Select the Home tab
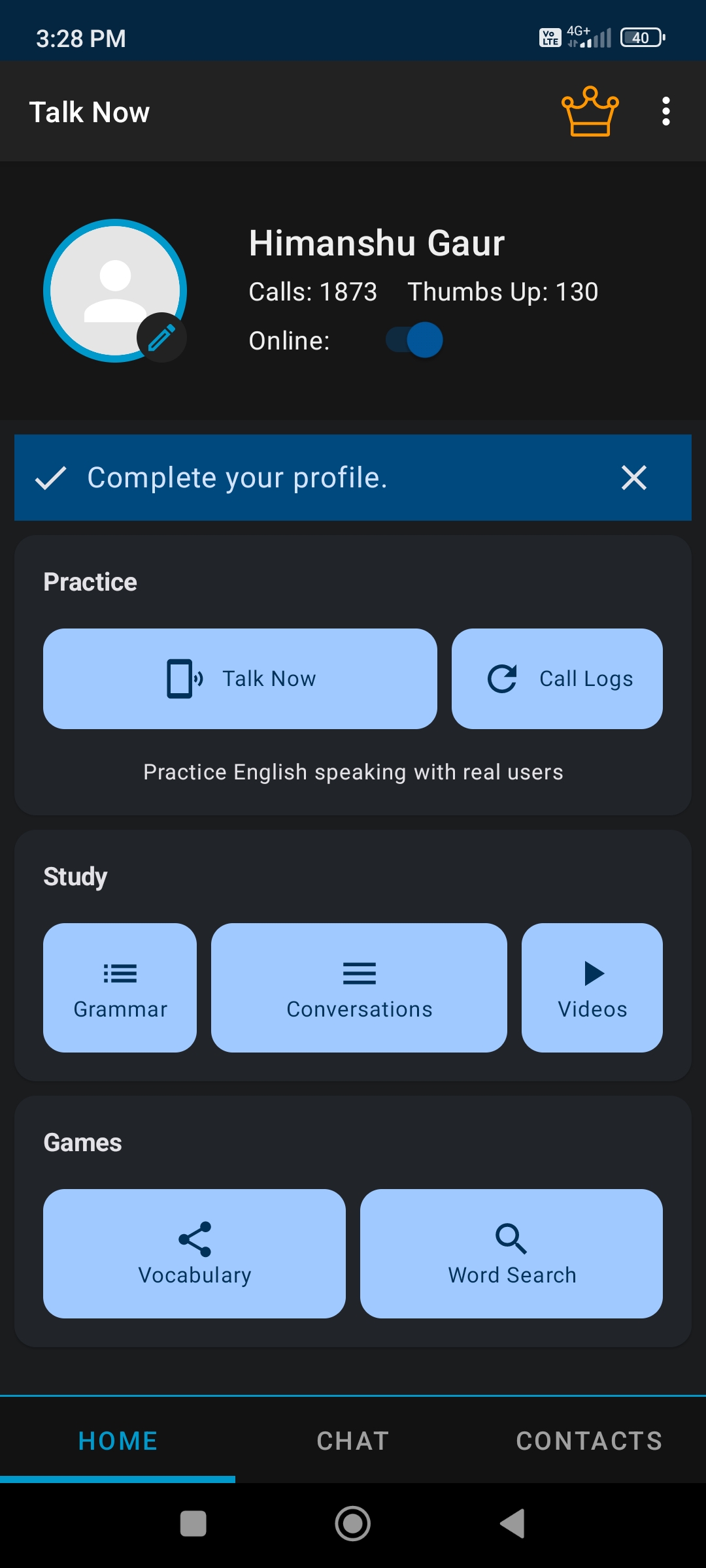The height and width of the screenshot is (1568, 706). click(x=118, y=1441)
